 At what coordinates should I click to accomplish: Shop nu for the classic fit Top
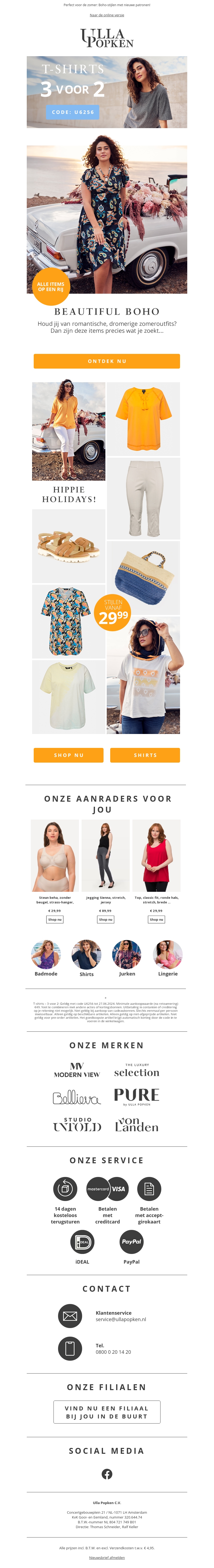click(156, 919)
